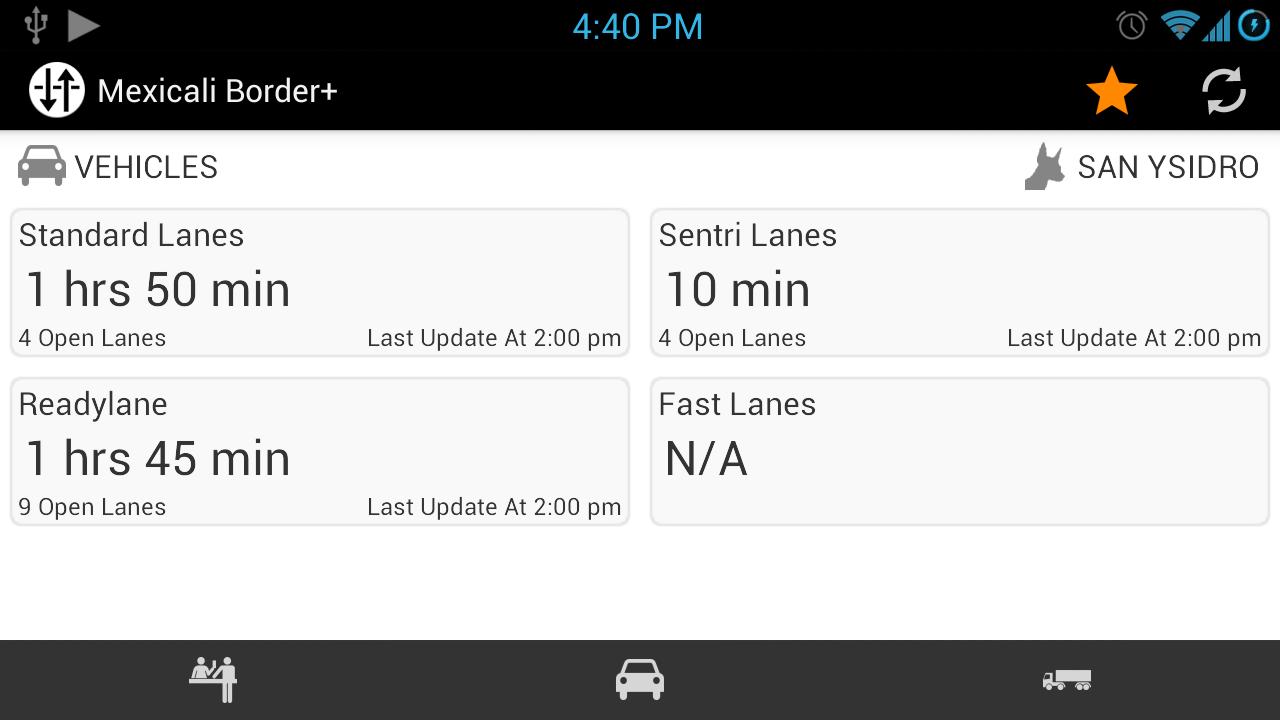Viewport: 1280px width, 720px height.
Task: Switch to the pedestrians tab
Action: pos(213,680)
